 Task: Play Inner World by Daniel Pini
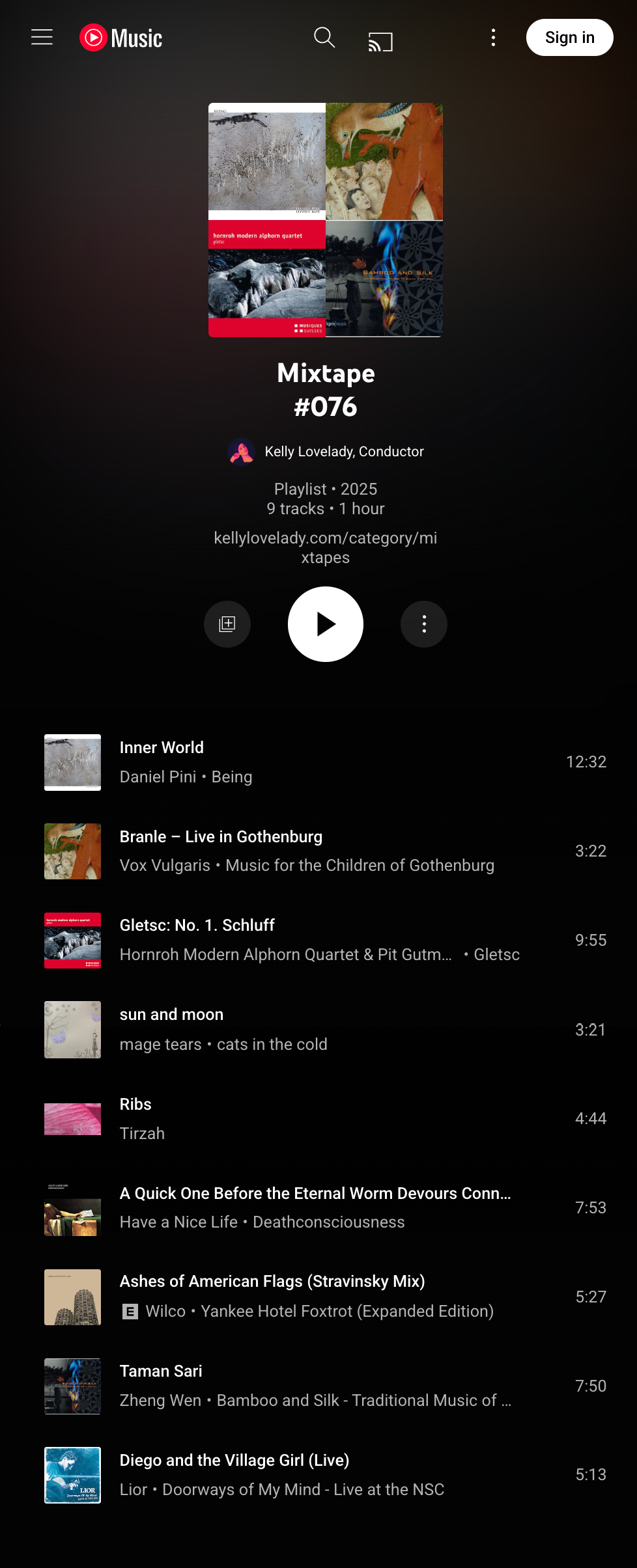162,747
